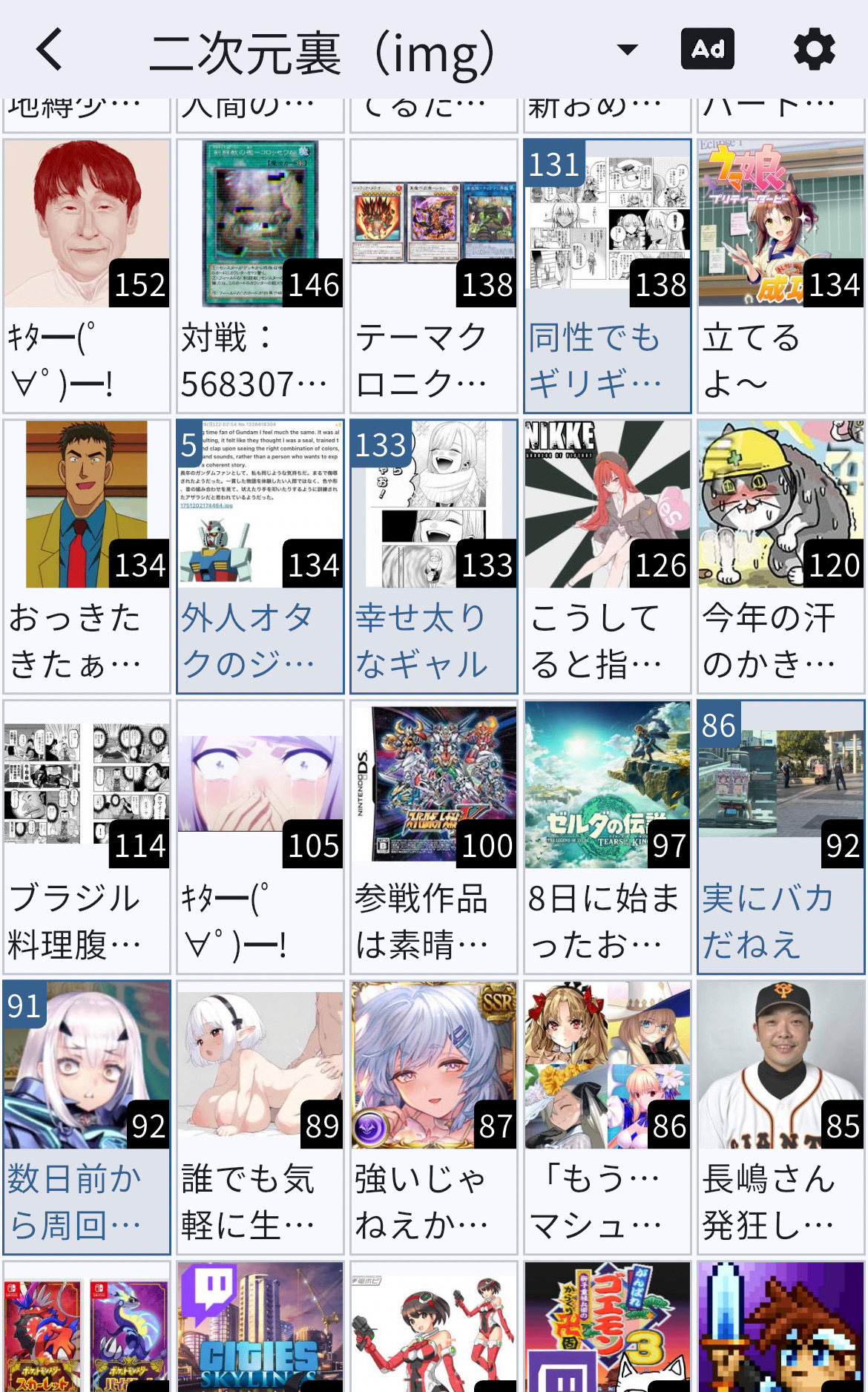Tap the Ad icon in the header
The image size is (868, 1392).
click(x=707, y=50)
